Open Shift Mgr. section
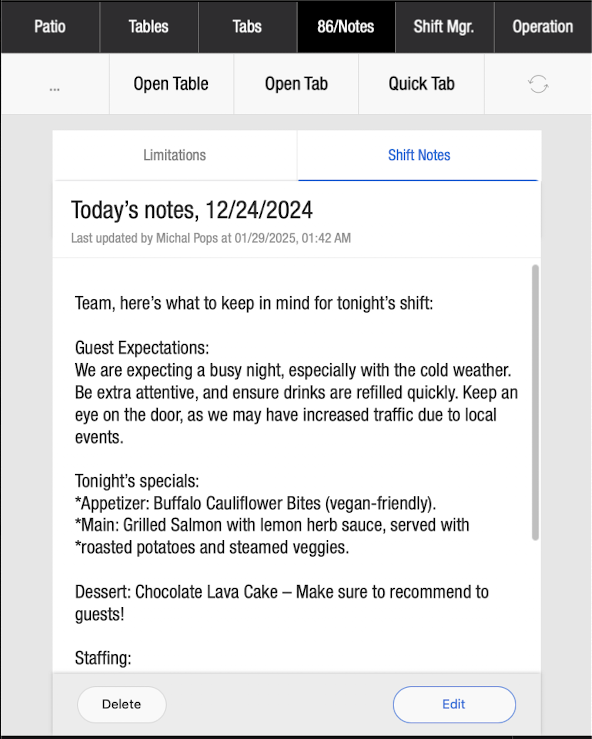The width and height of the screenshot is (592, 739). [x=444, y=27]
